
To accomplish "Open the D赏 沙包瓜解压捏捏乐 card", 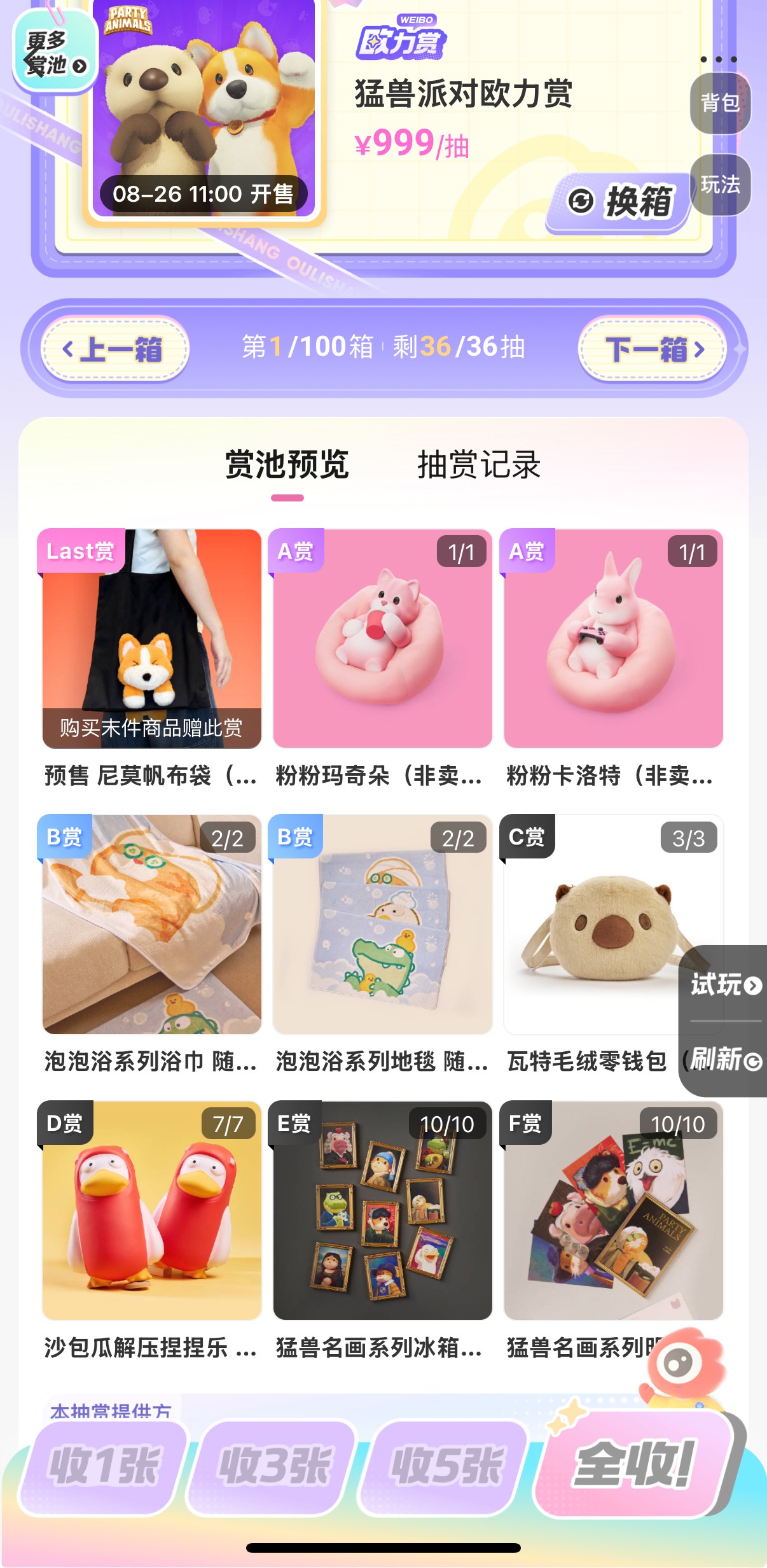I will tap(151, 1210).
